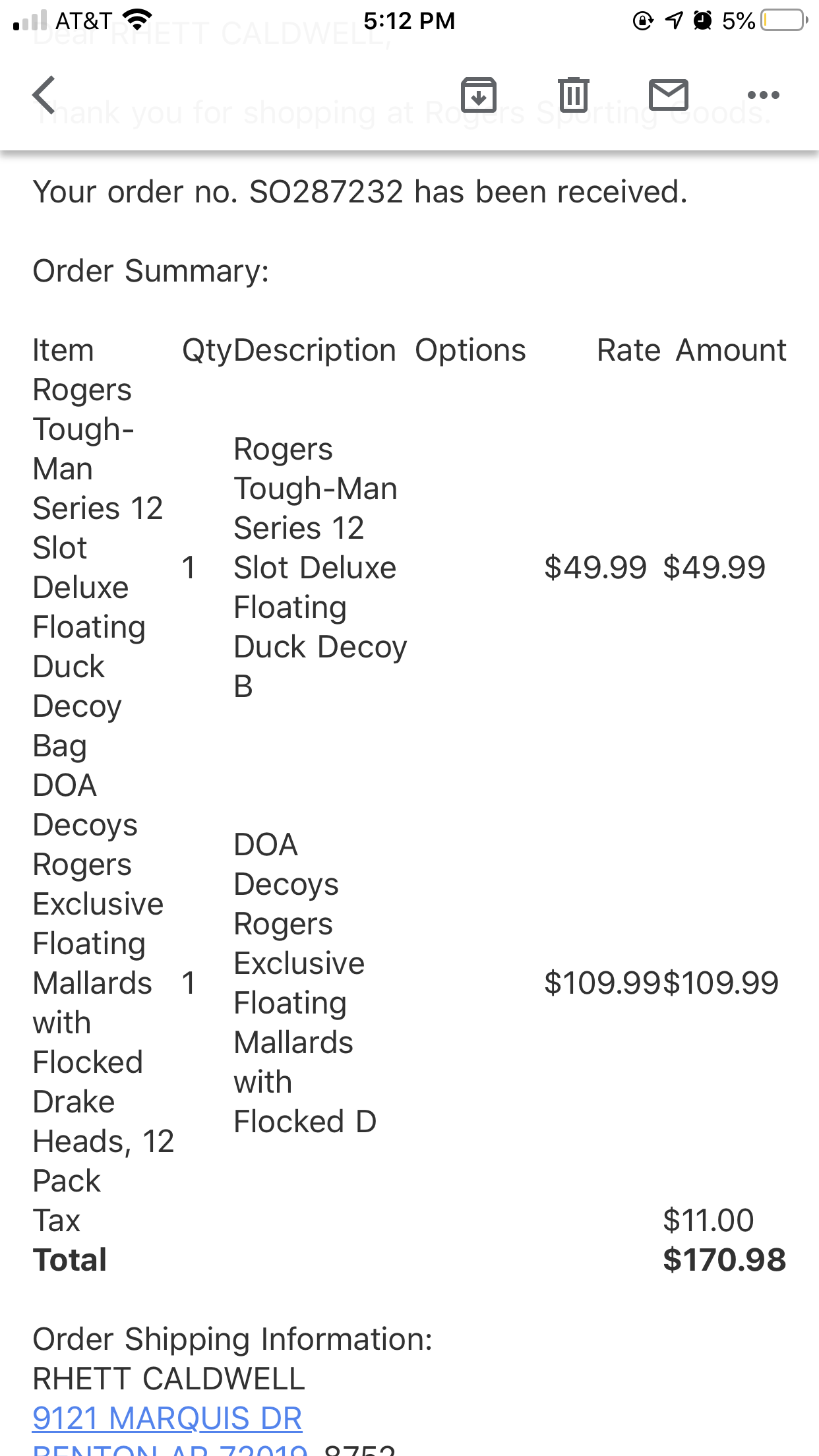Open the three-dot overflow menu
Viewport: 819px width, 1456px height.
[764, 95]
